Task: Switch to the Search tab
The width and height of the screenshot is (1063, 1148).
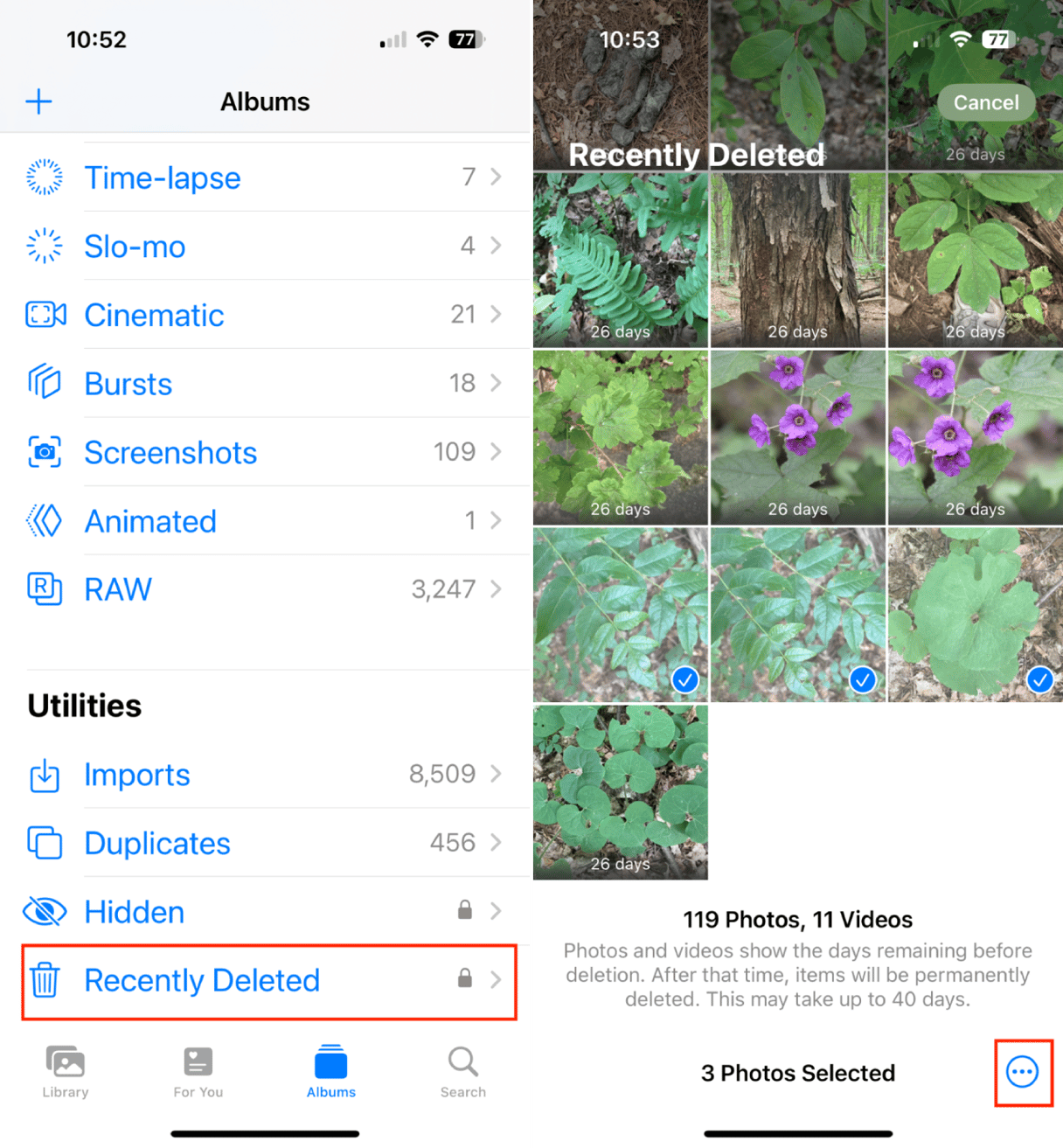Action: [x=462, y=1072]
